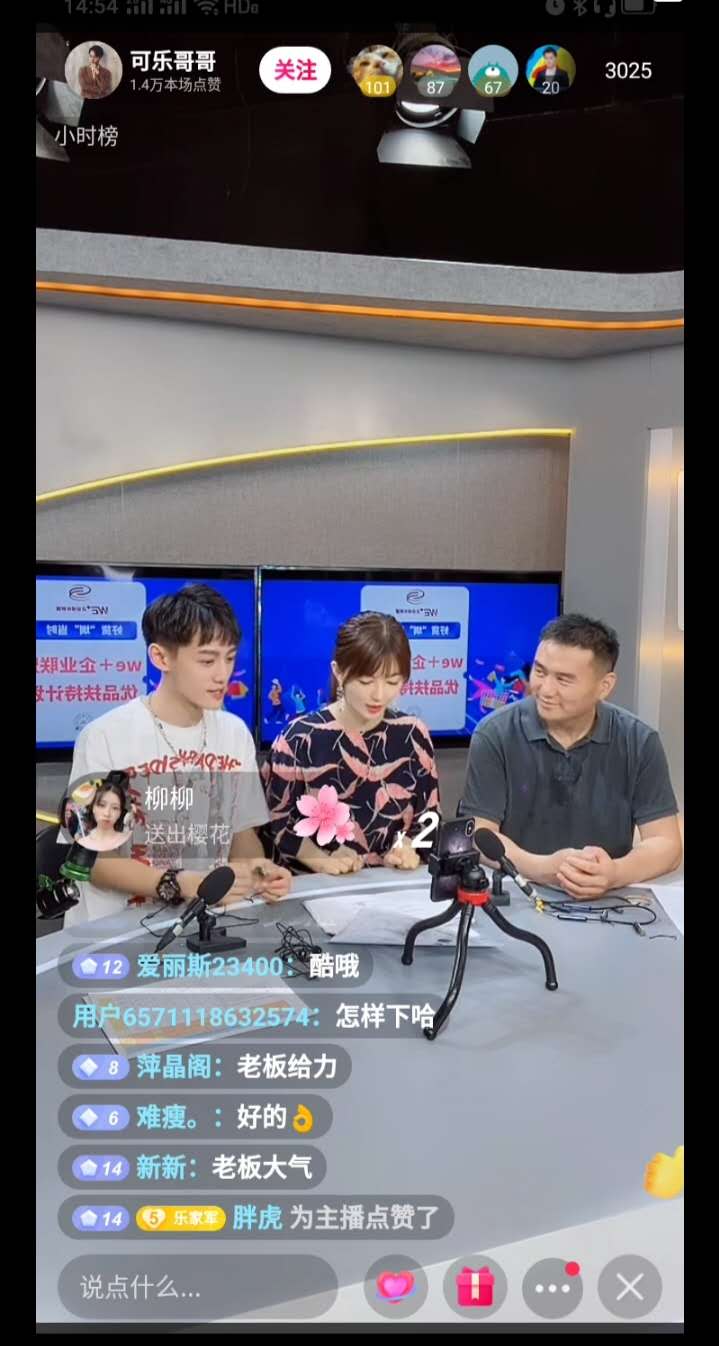
Task: Send a like with the heart icon
Action: tap(395, 1287)
